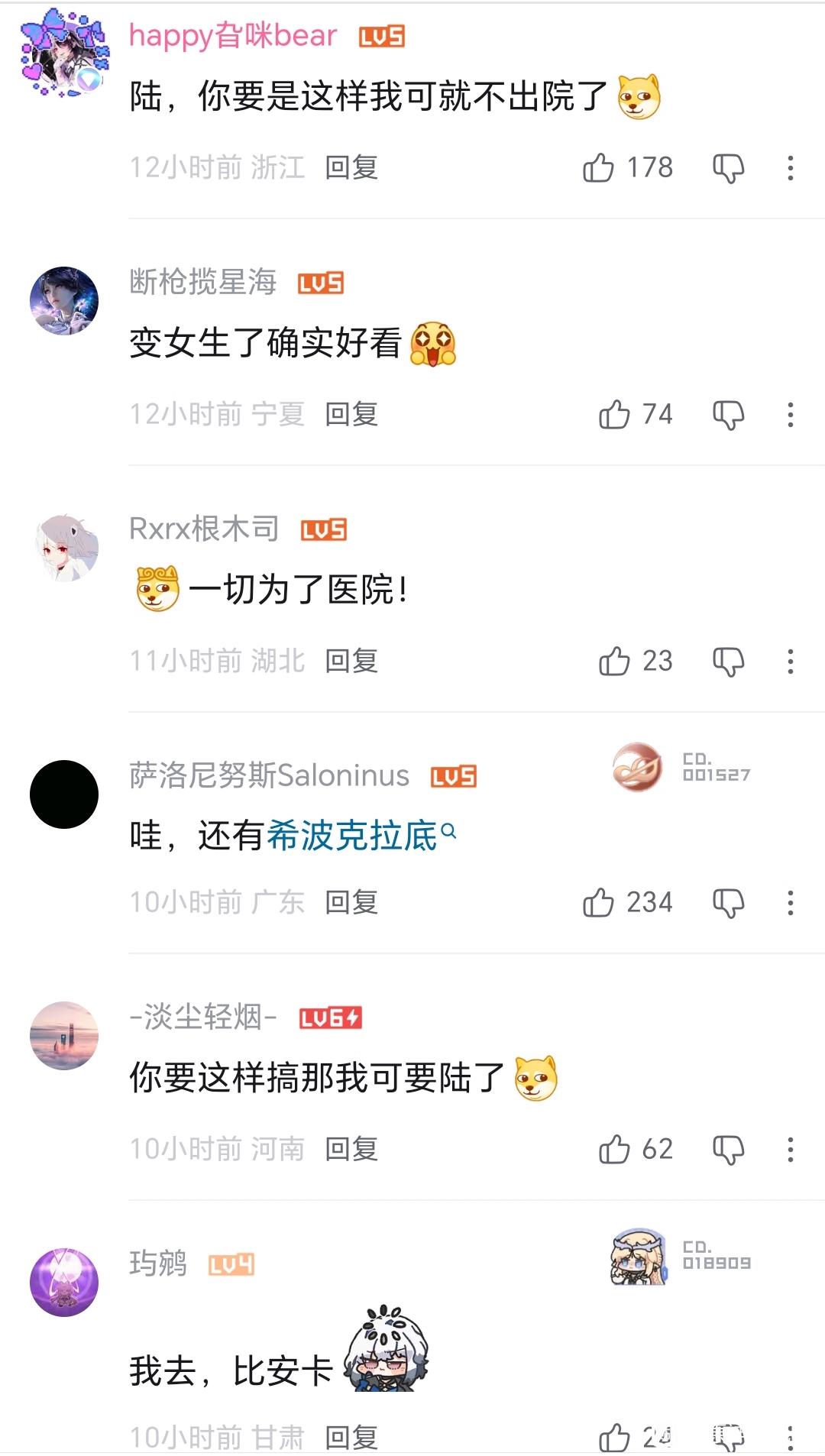The image size is (825, 1456).
Task: Reply to happy旮咪bear's comment
Action: click(351, 167)
